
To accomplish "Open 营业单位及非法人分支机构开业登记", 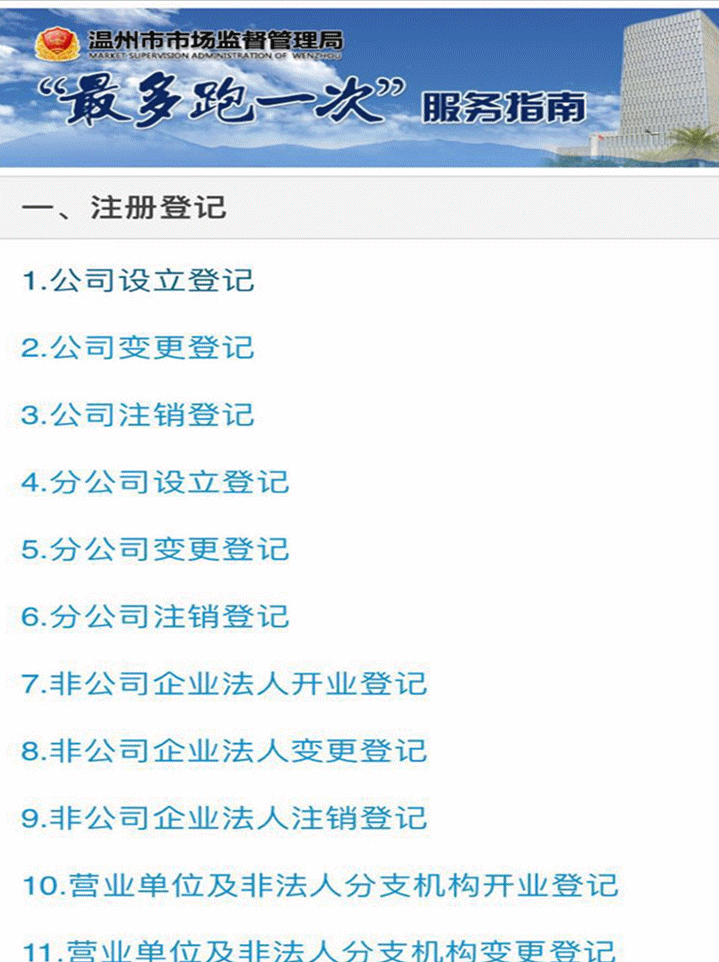I will (320, 885).
